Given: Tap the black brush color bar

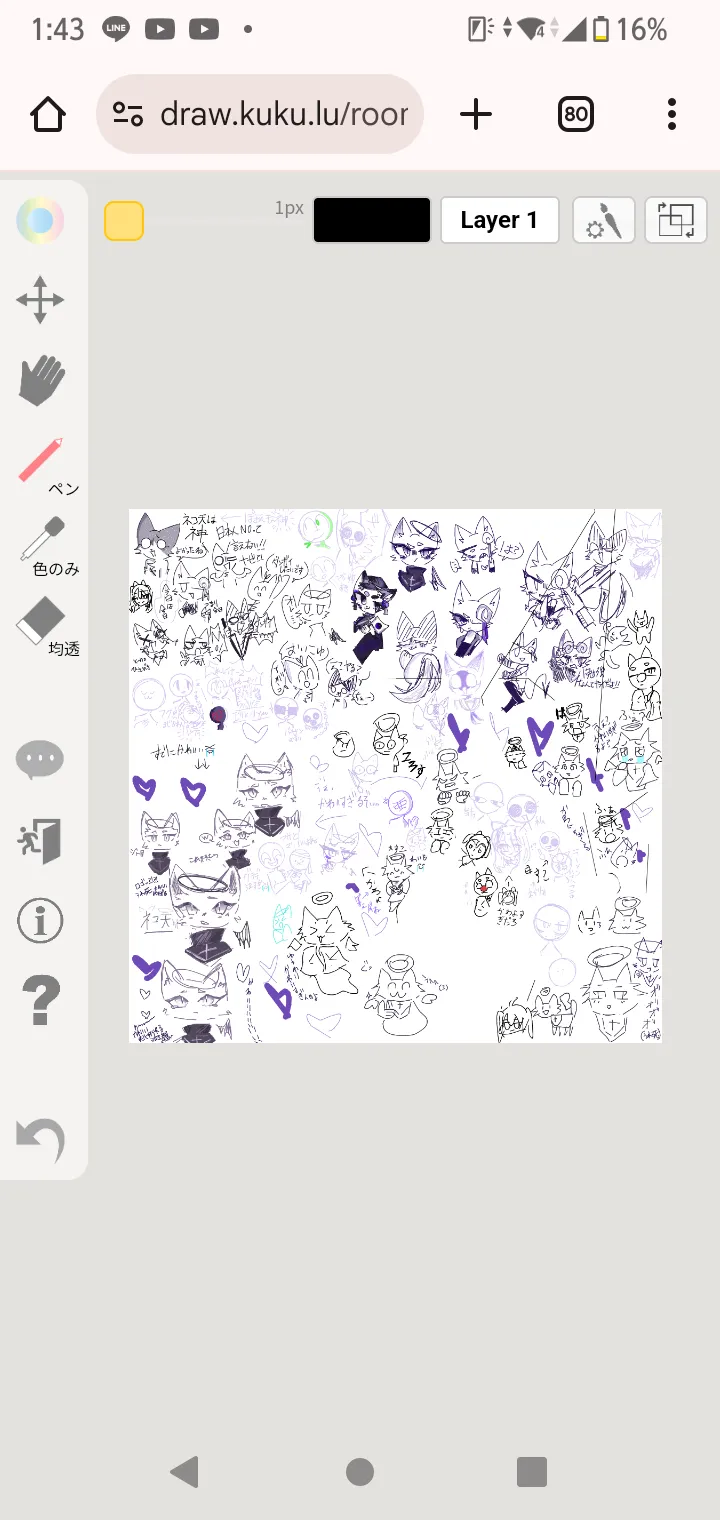Looking at the screenshot, I should point(372,220).
